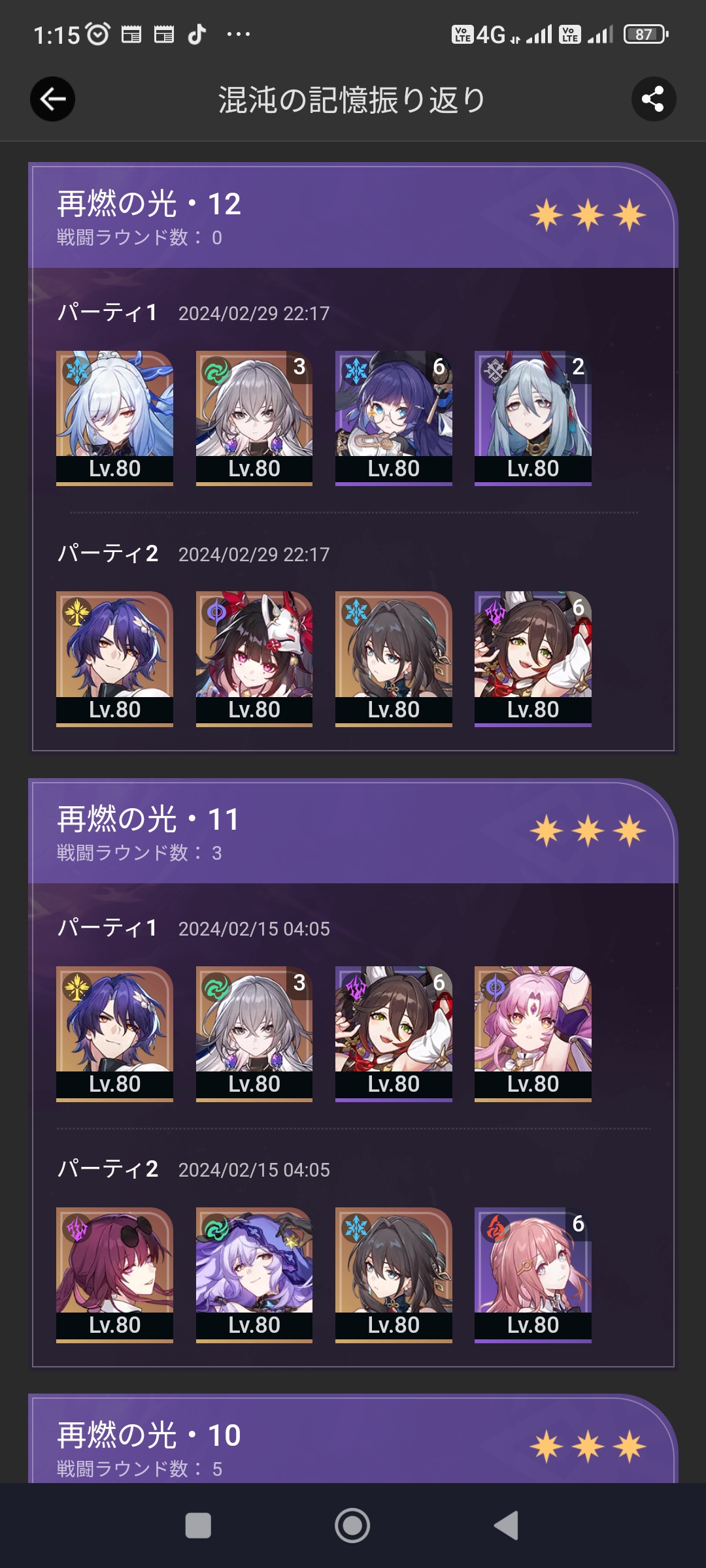The image size is (706, 1568).
Task: Share the memory of chaos review
Action: [653, 99]
